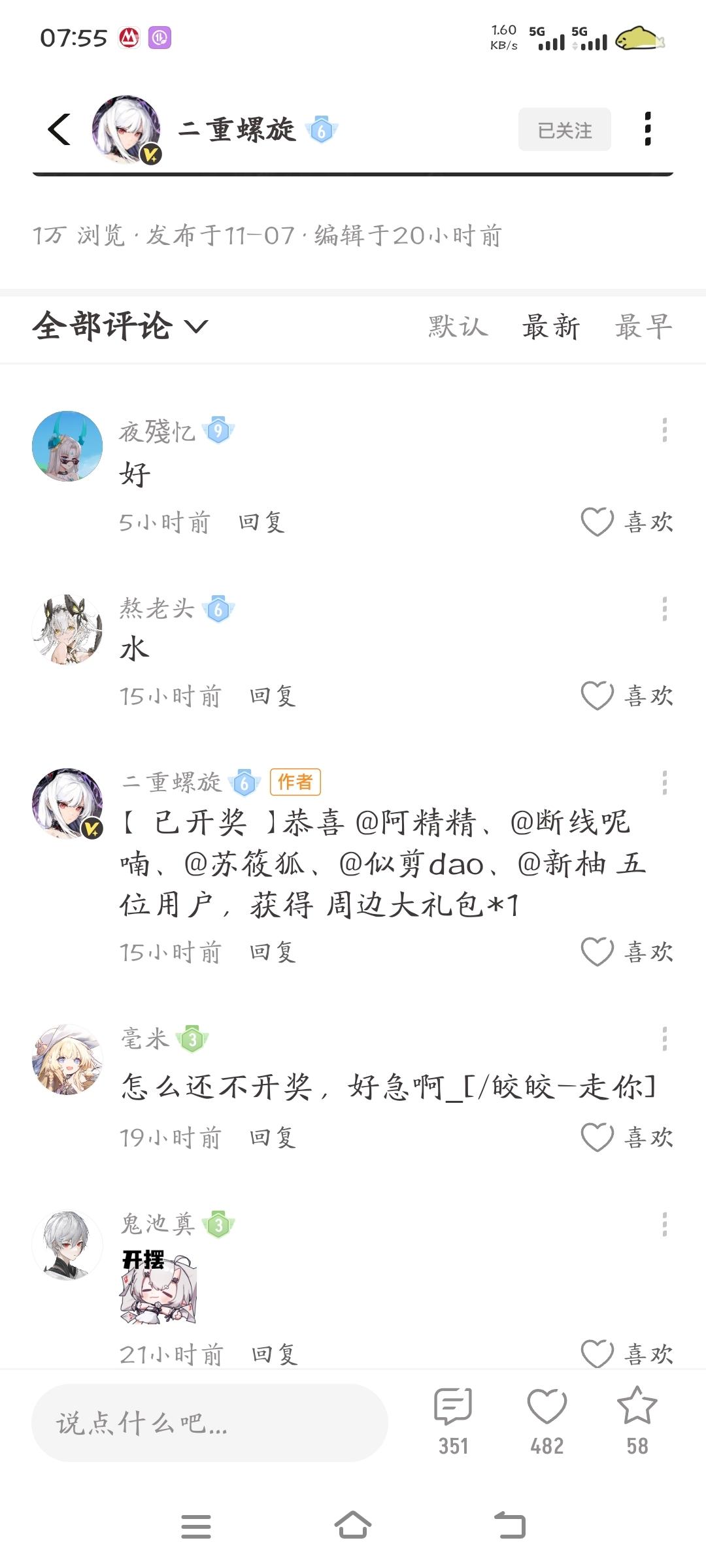706x1568 pixels.
Task: Open more options on 熬老头's comment
Action: coord(664,609)
